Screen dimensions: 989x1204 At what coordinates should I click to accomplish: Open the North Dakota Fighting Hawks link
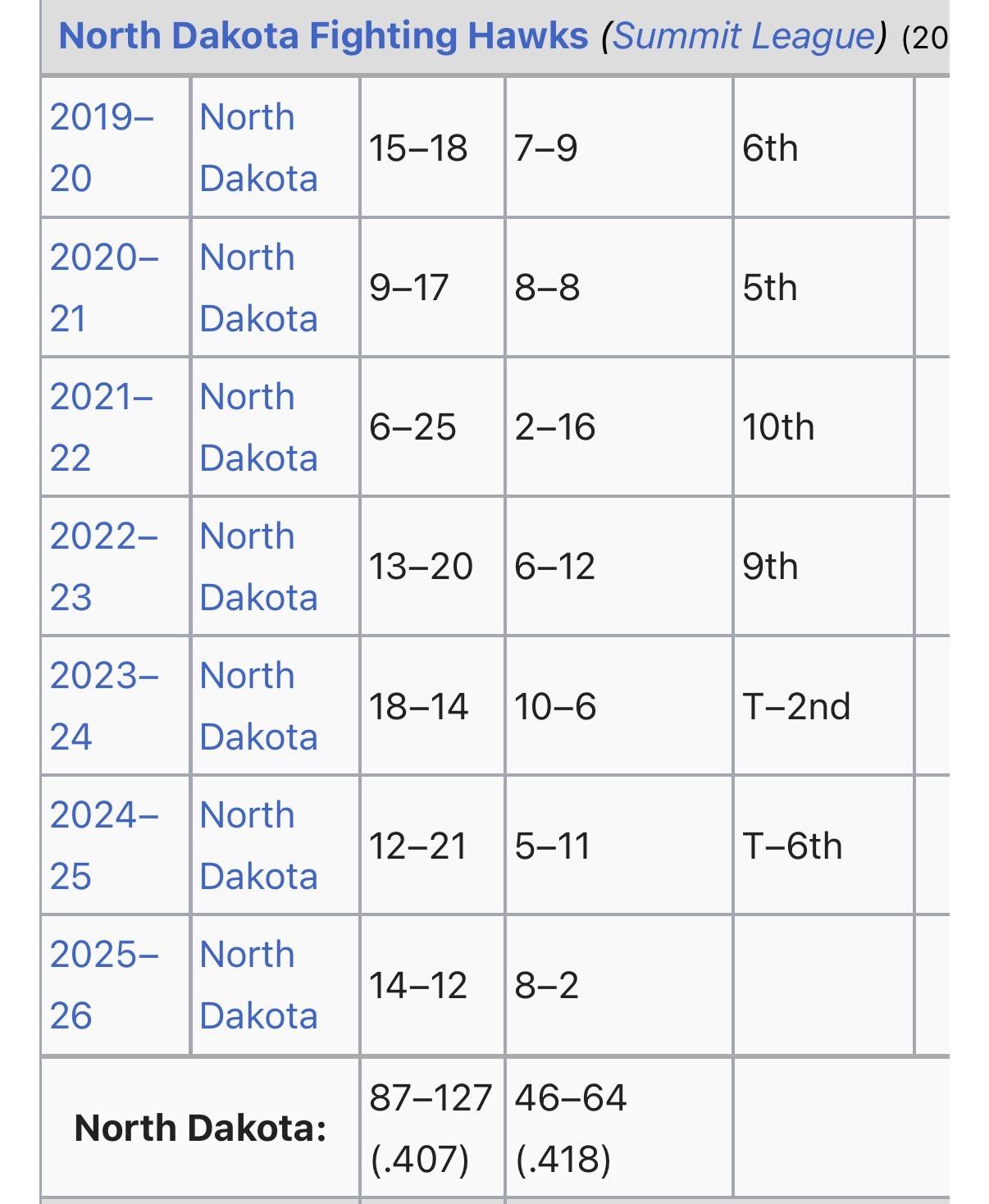click(323, 36)
